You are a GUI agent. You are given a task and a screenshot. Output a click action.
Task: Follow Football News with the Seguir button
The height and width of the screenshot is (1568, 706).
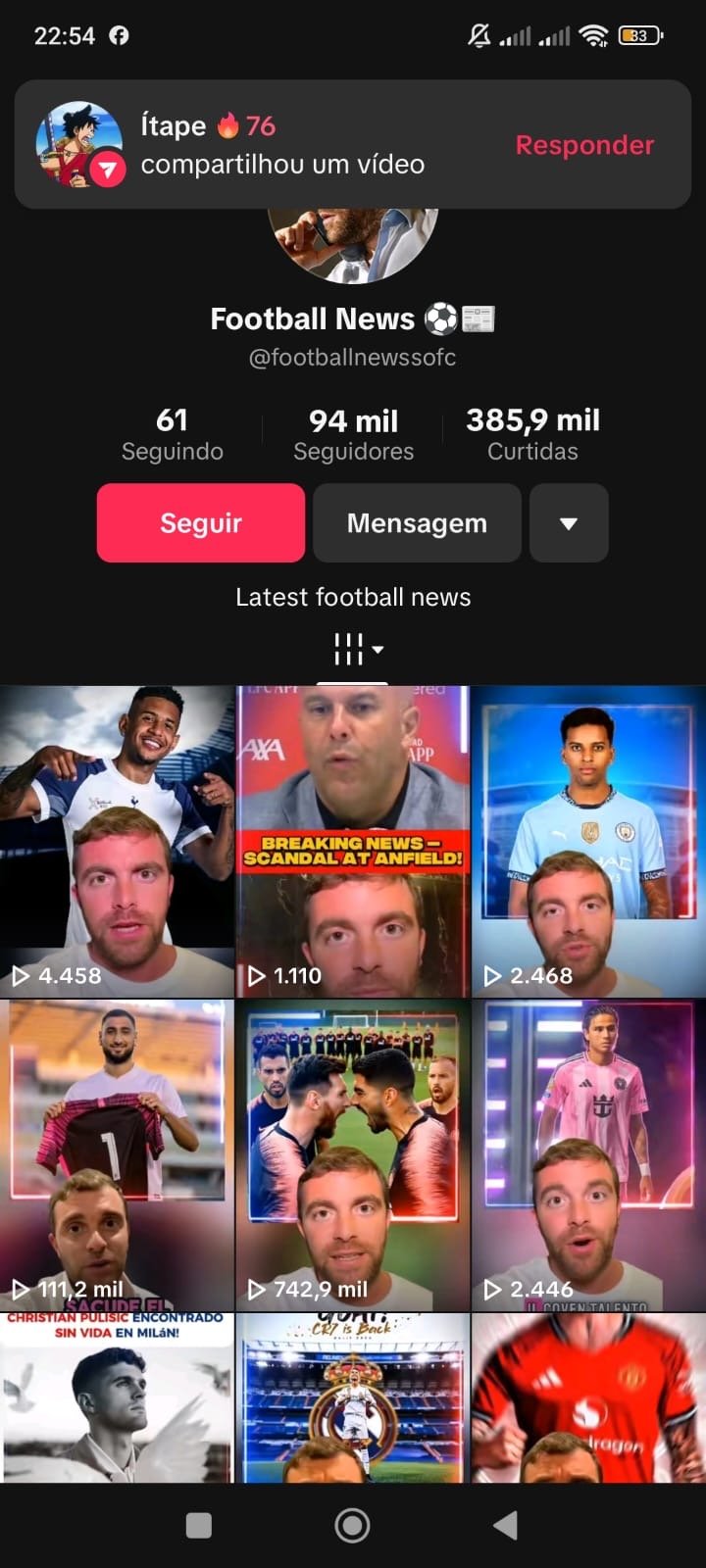(200, 523)
